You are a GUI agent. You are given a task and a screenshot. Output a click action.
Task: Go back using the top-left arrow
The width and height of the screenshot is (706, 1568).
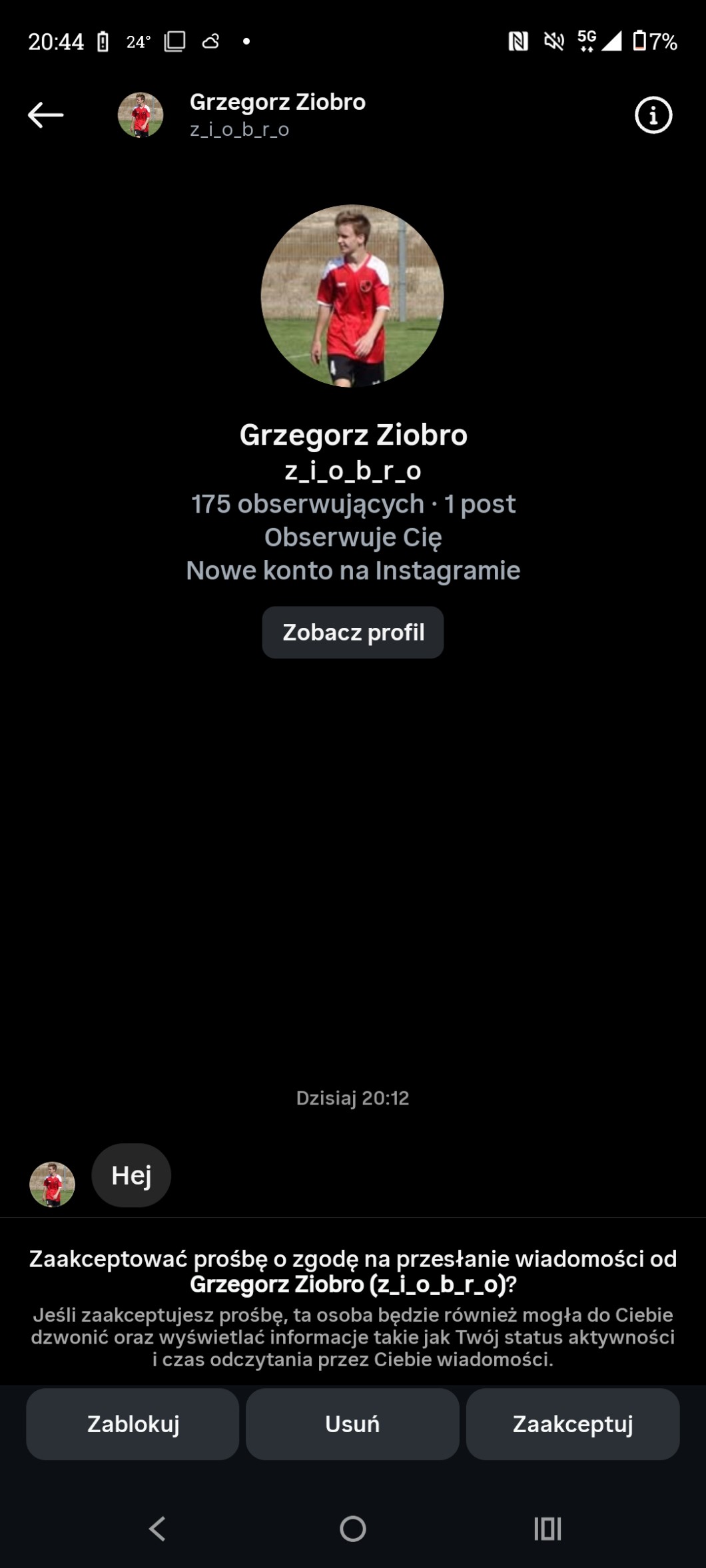(45, 115)
